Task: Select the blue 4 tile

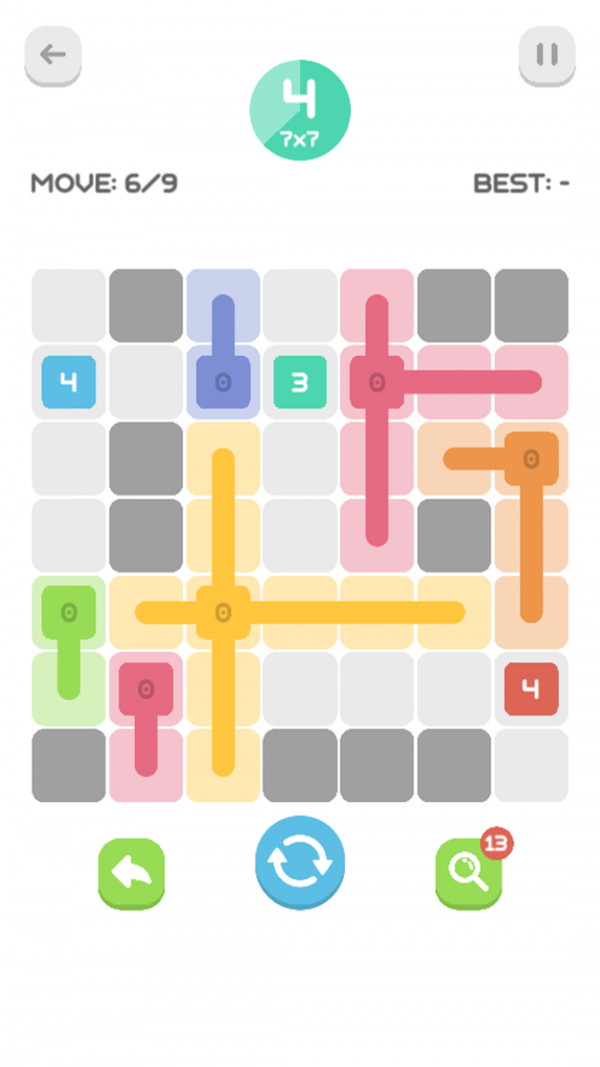Action: (x=68, y=382)
